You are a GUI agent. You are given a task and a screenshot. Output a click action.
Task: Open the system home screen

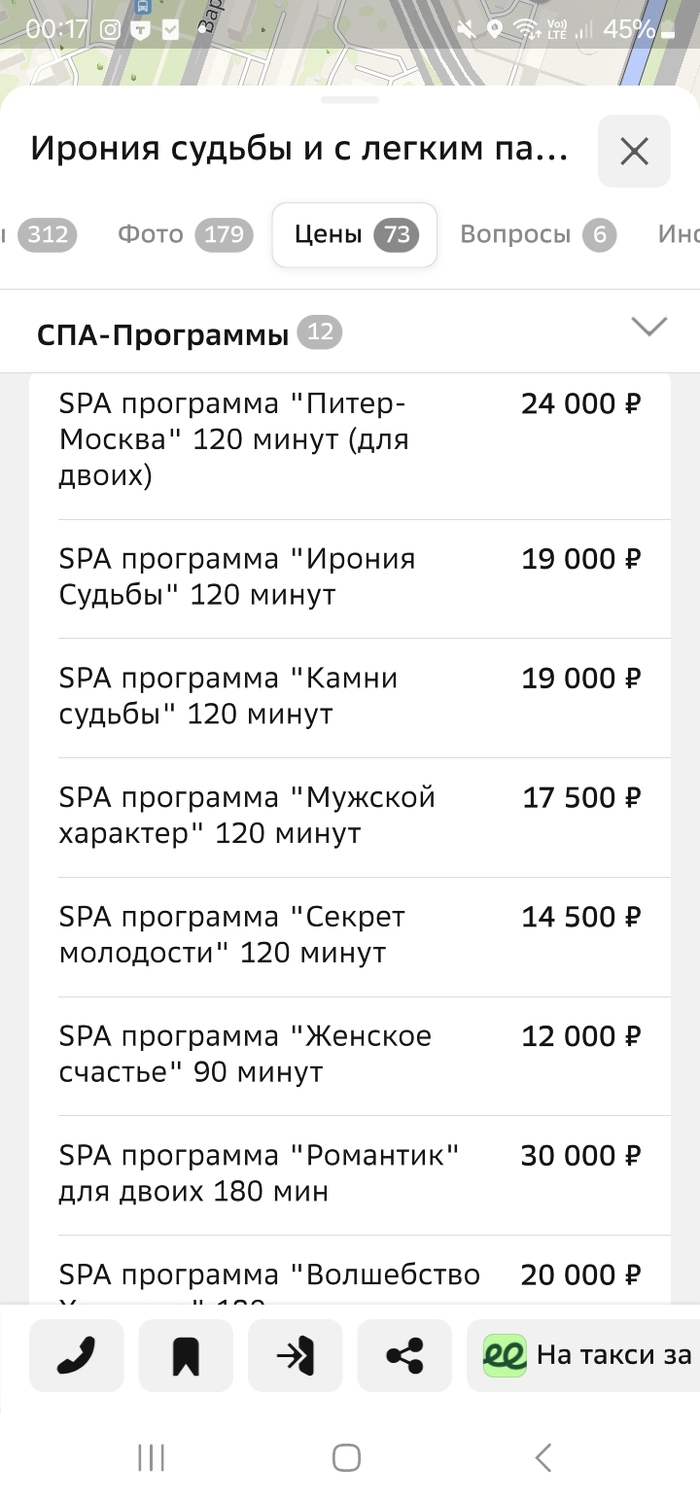[346, 1457]
